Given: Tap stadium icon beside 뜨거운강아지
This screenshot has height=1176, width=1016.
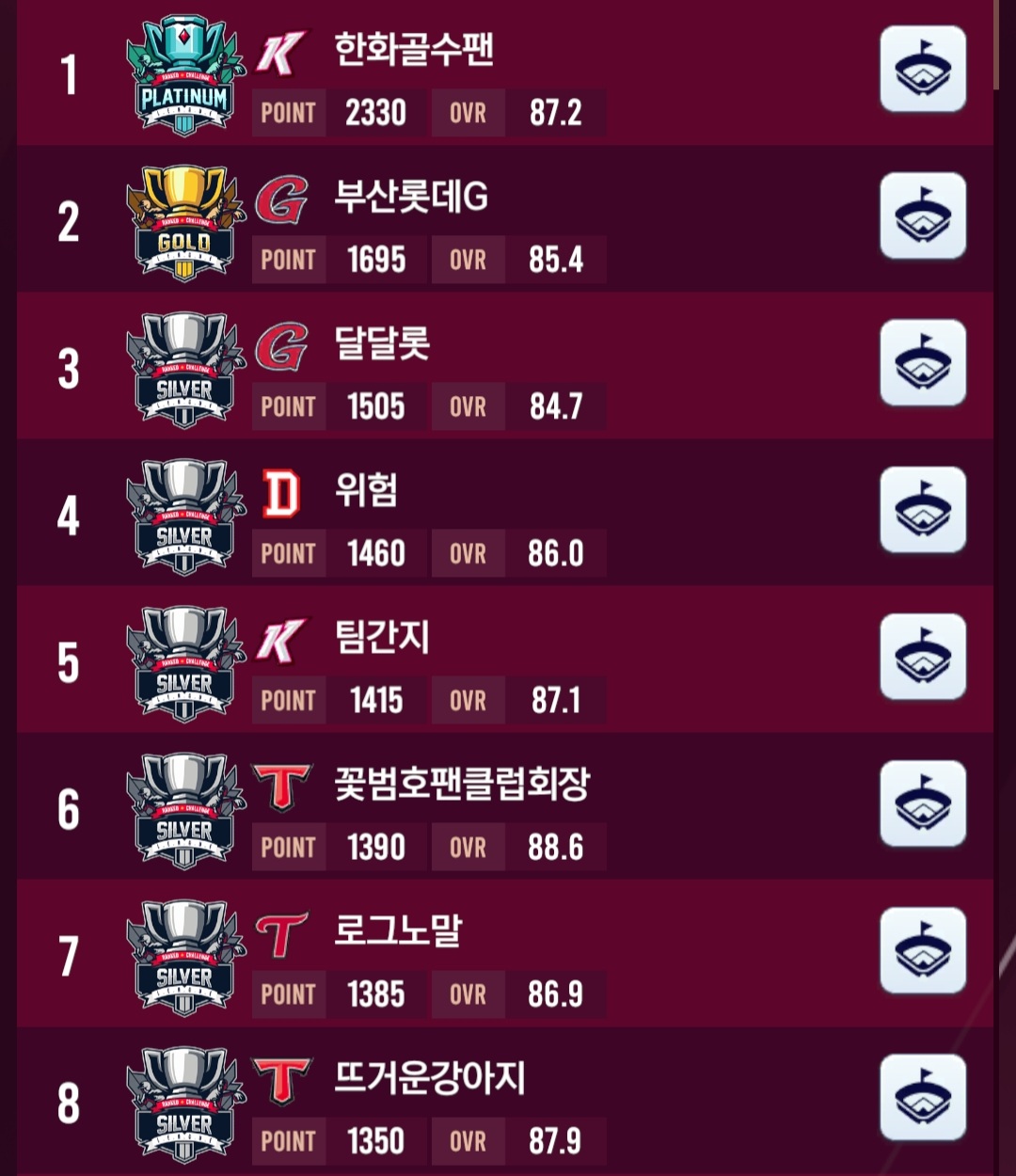Looking at the screenshot, I should tap(923, 1097).
